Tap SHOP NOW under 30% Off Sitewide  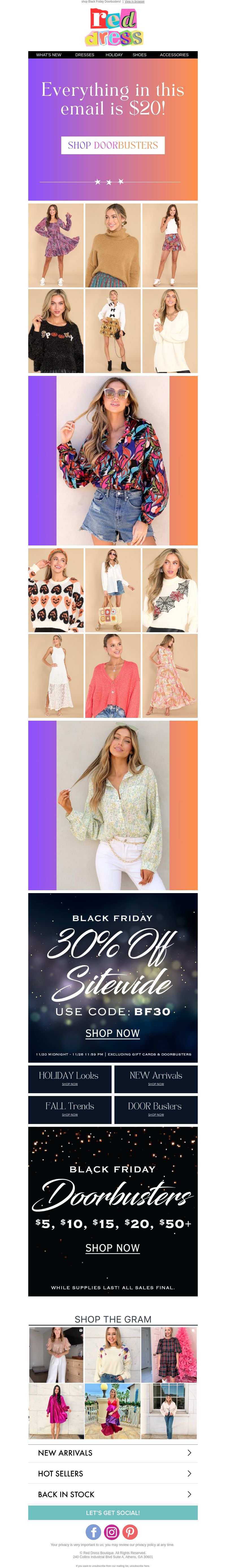(113, 1034)
